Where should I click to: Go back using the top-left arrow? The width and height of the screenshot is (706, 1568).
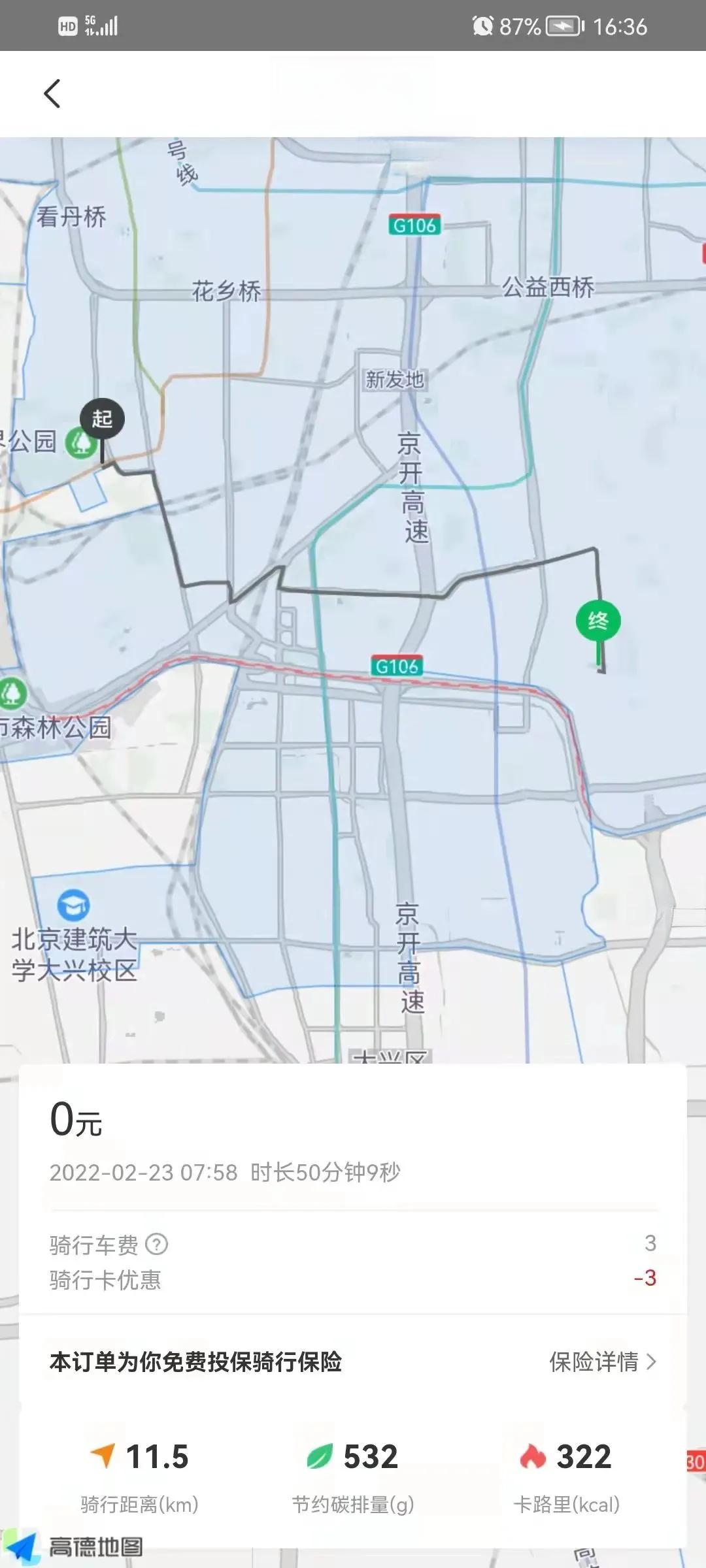[x=52, y=93]
